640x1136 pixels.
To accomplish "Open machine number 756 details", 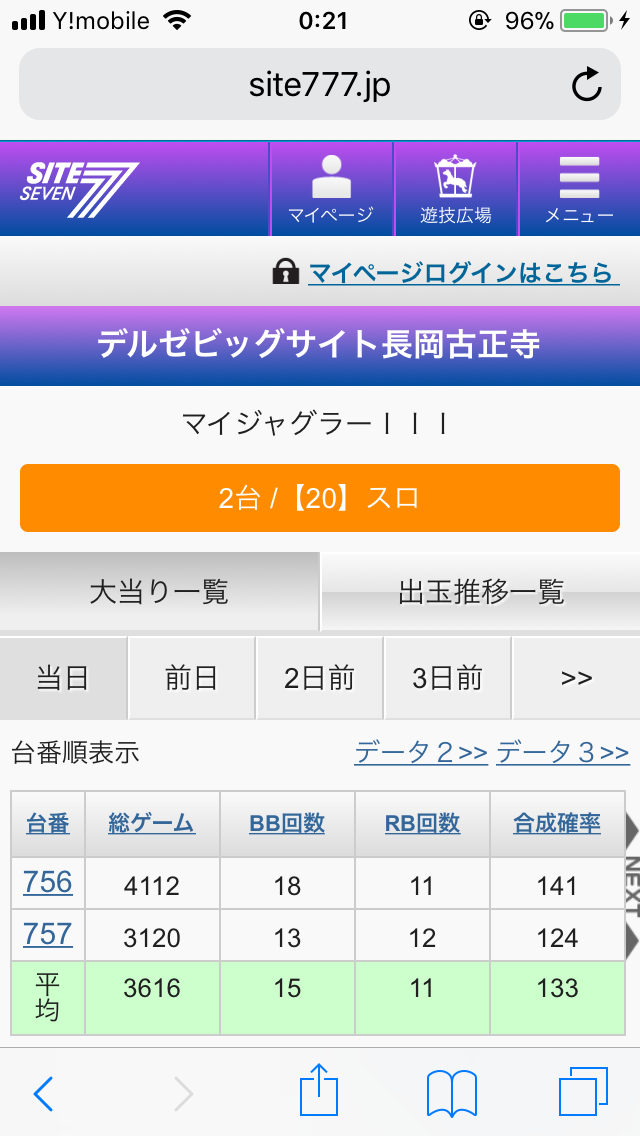I will click(x=48, y=882).
